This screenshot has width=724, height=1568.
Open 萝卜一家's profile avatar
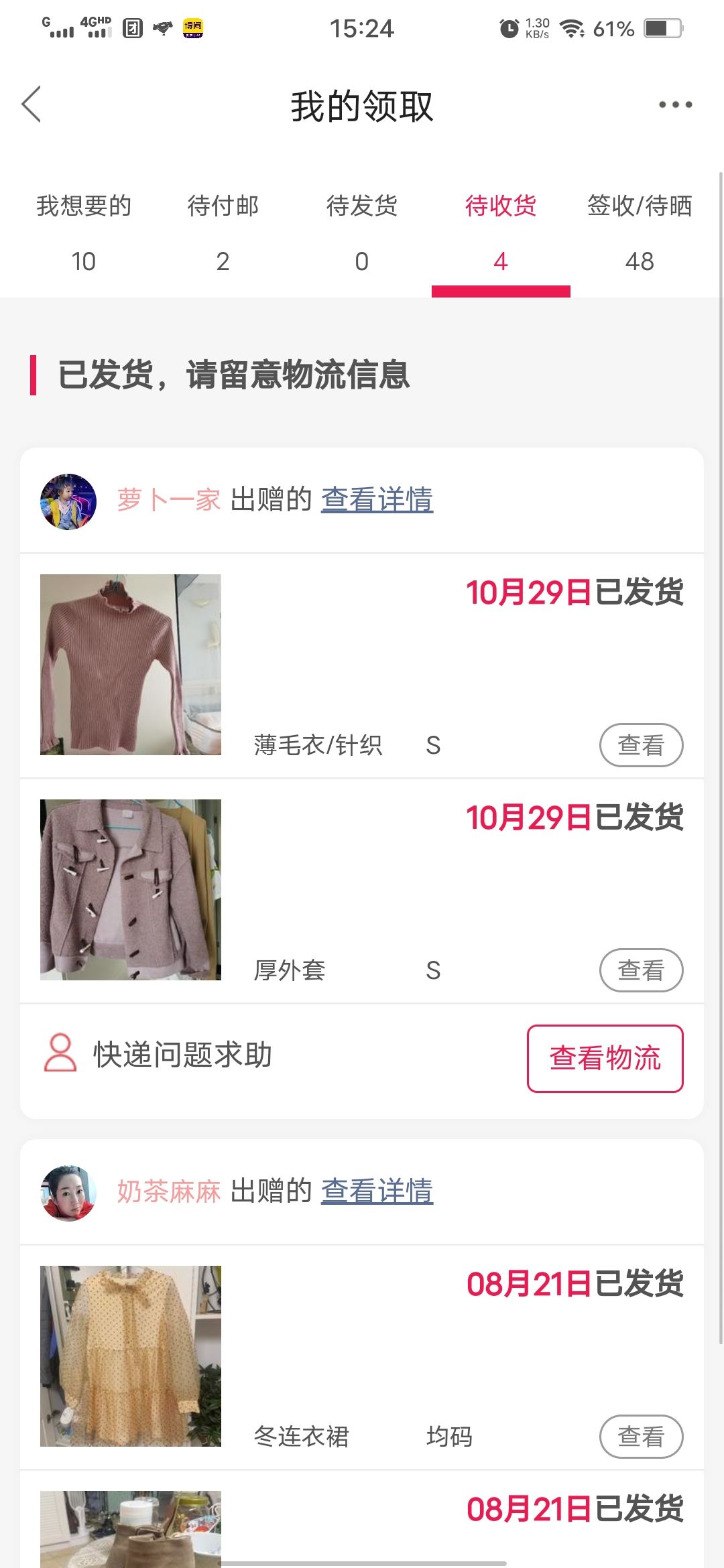click(x=68, y=501)
